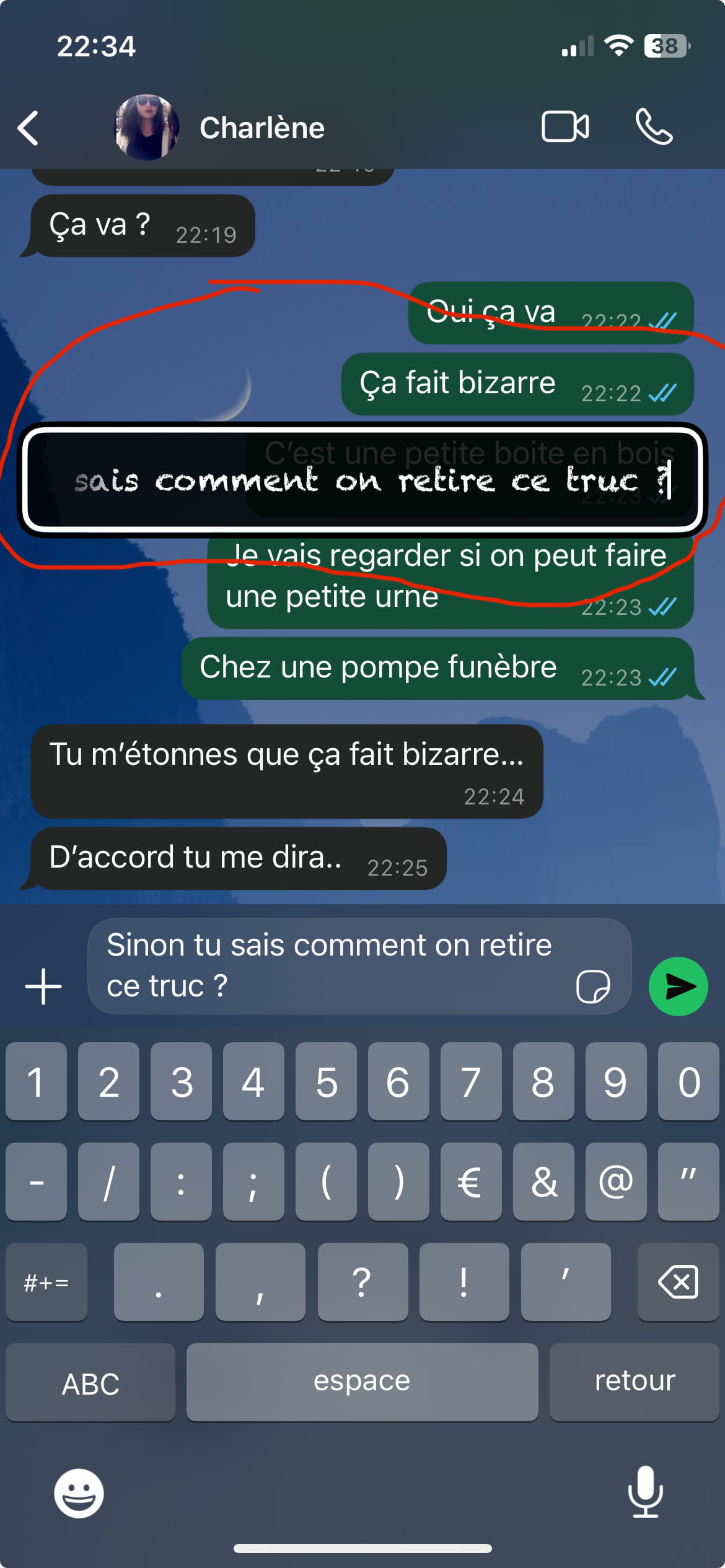Type the euro sign key
Screen dimensions: 725x1568
470,1182
